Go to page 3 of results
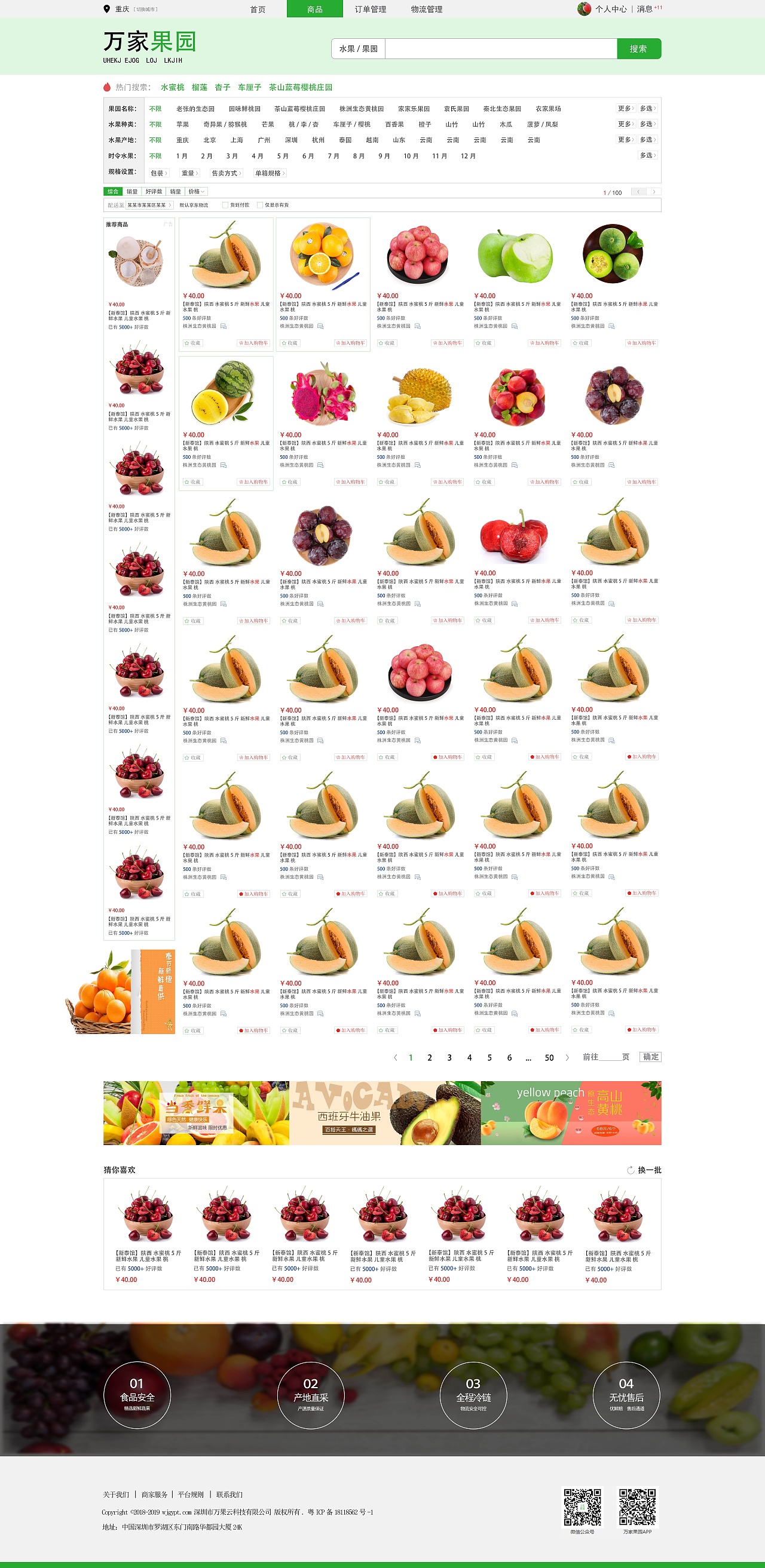 (449, 1057)
